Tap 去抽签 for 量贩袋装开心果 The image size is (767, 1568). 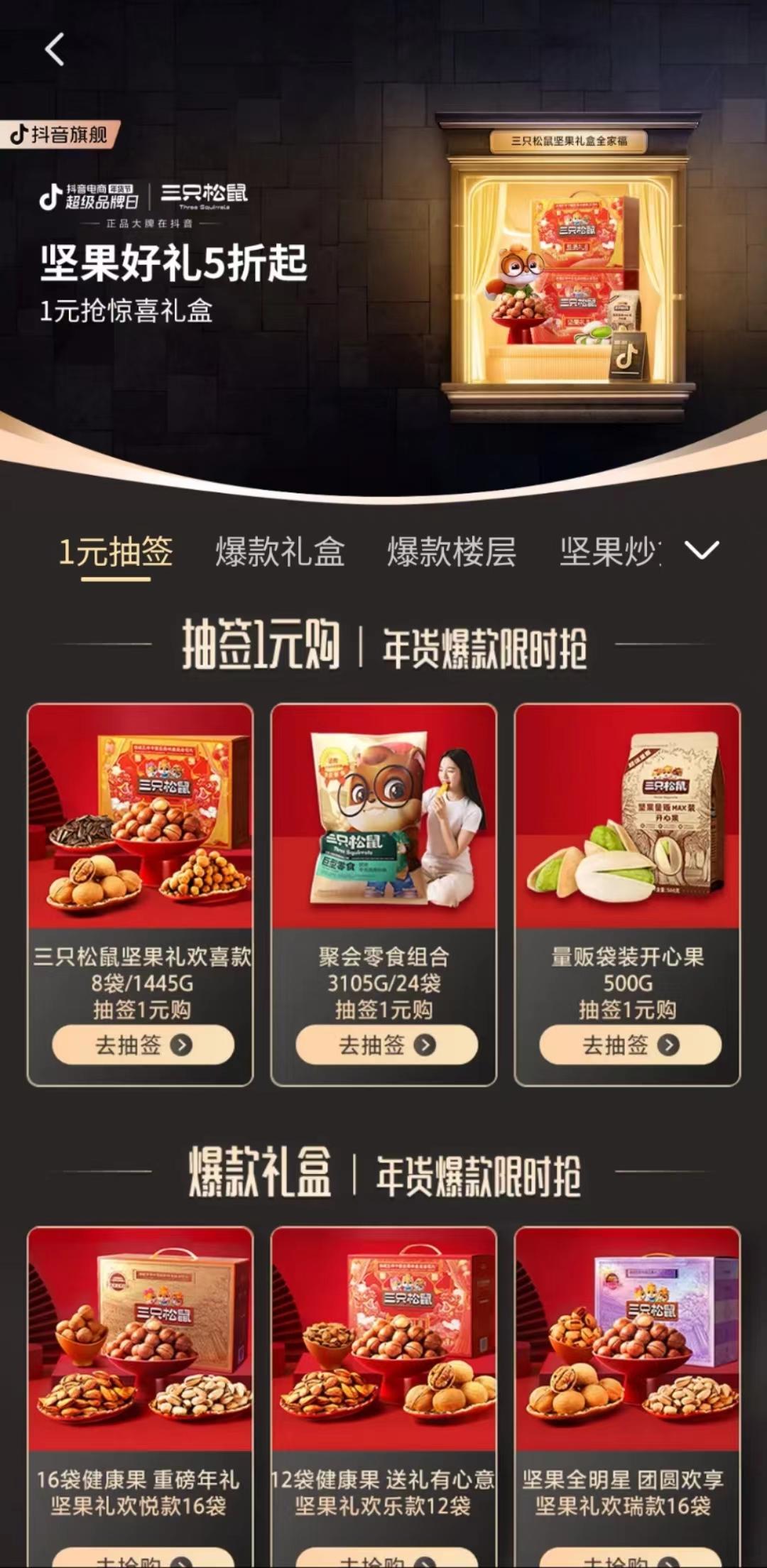point(630,1045)
